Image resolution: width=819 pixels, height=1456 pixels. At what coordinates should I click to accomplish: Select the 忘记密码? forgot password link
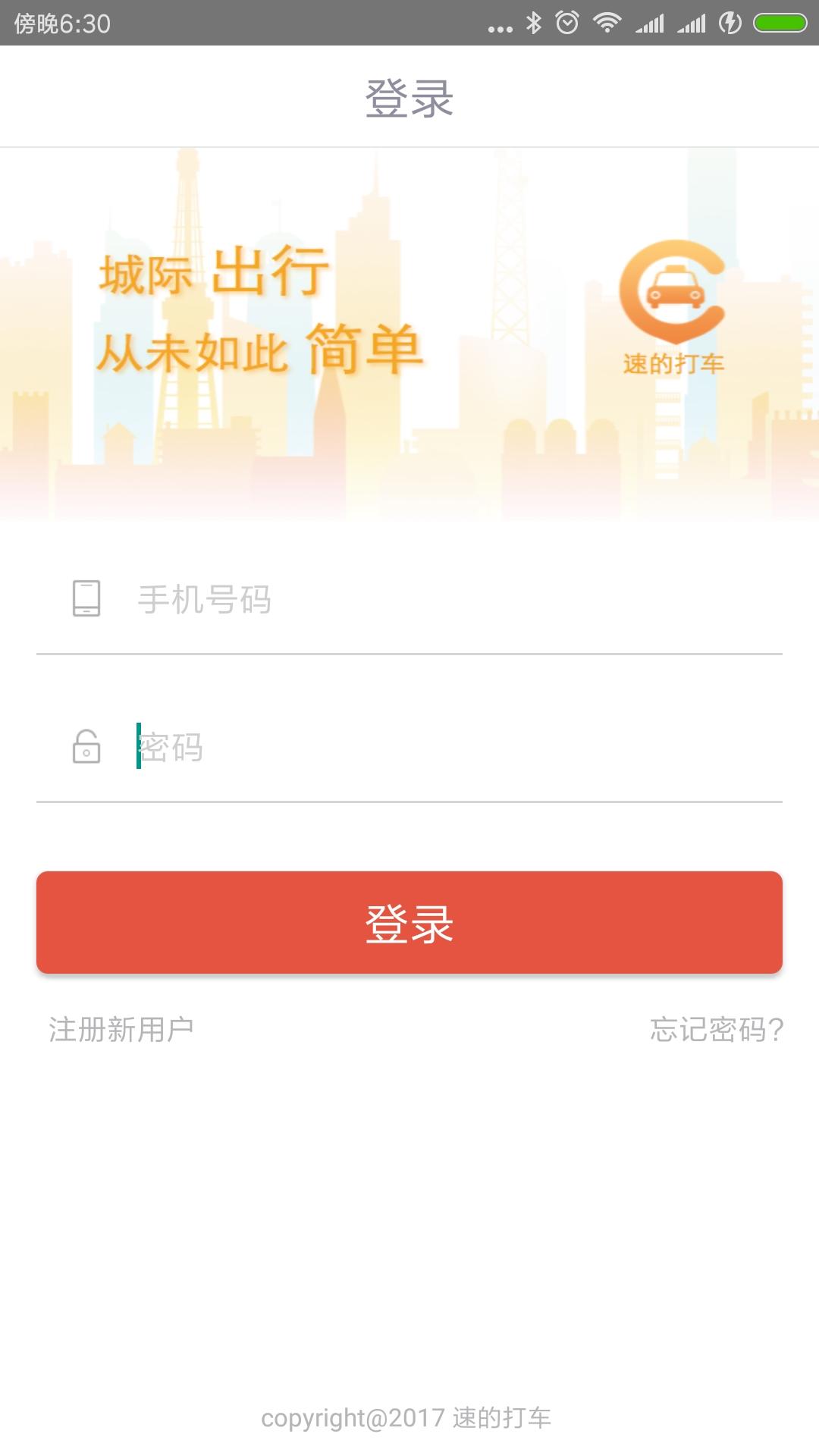[x=717, y=1028]
